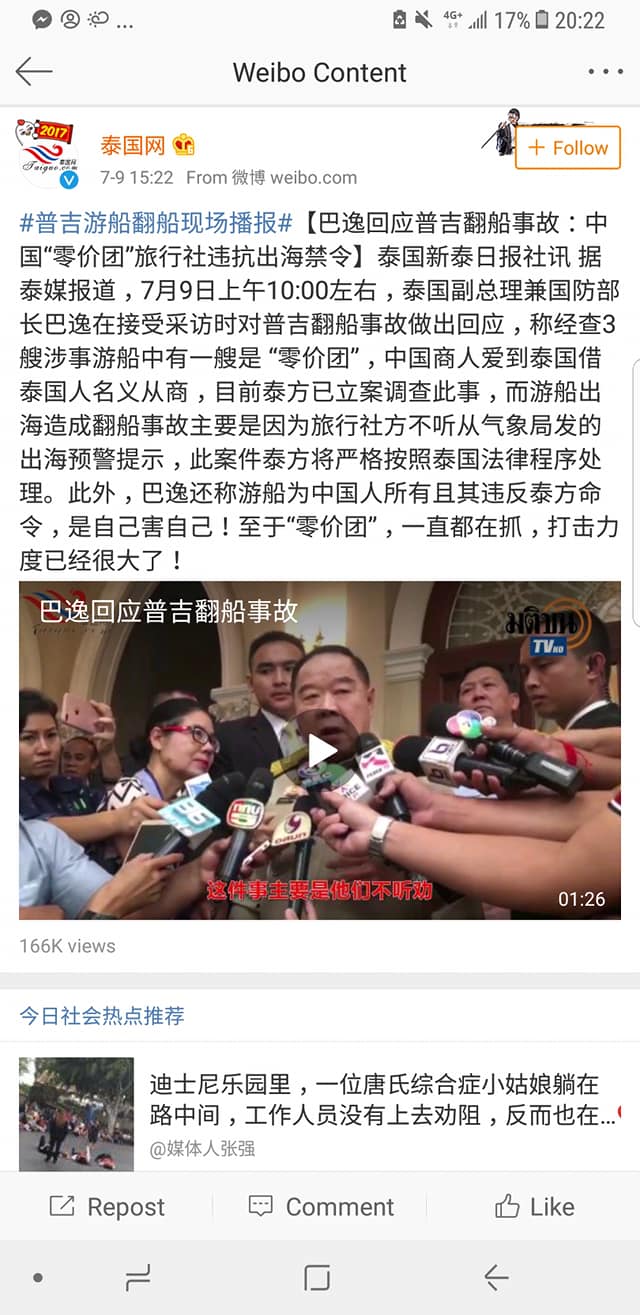Follow the 泰国网 account

pyautogui.click(x=567, y=148)
